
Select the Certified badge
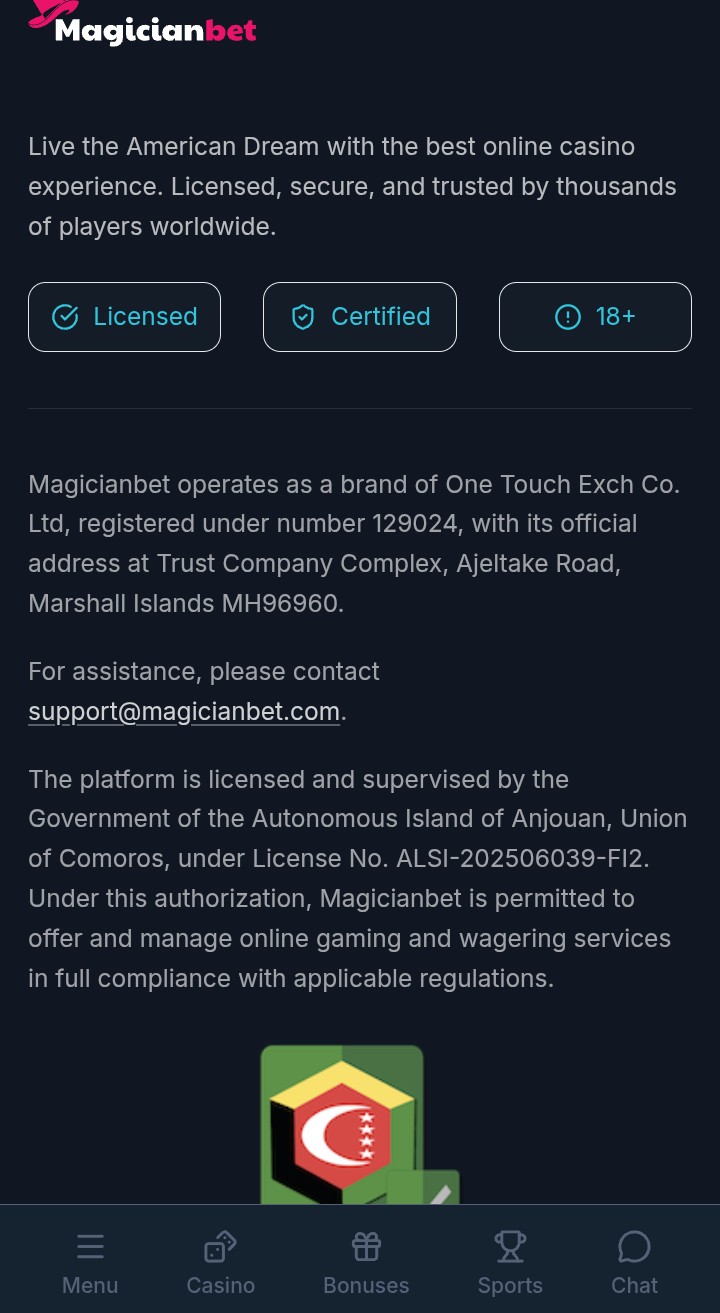(x=360, y=317)
